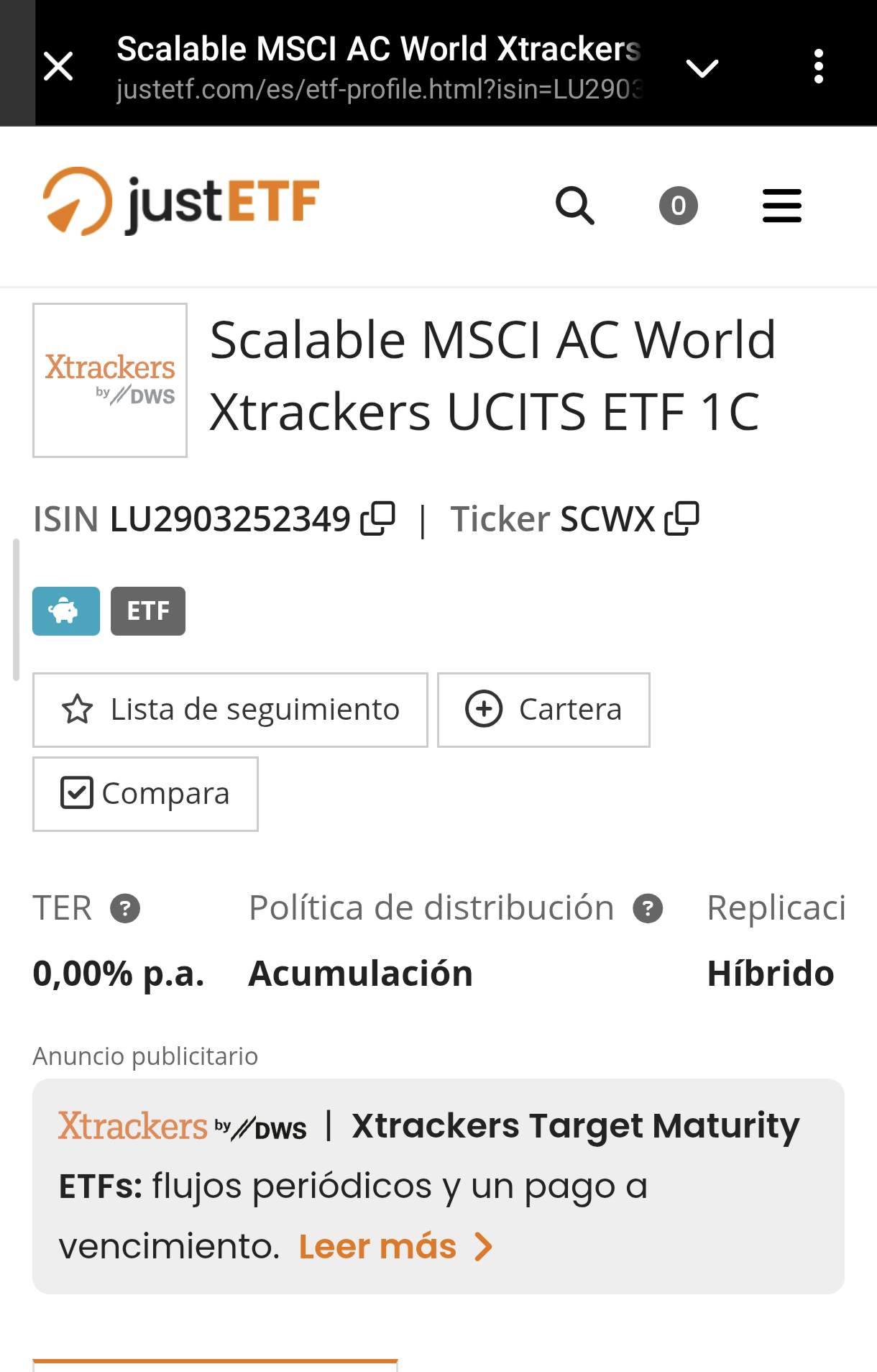Open the comparison counter badge
877x1372 pixels.
pyautogui.click(x=678, y=206)
